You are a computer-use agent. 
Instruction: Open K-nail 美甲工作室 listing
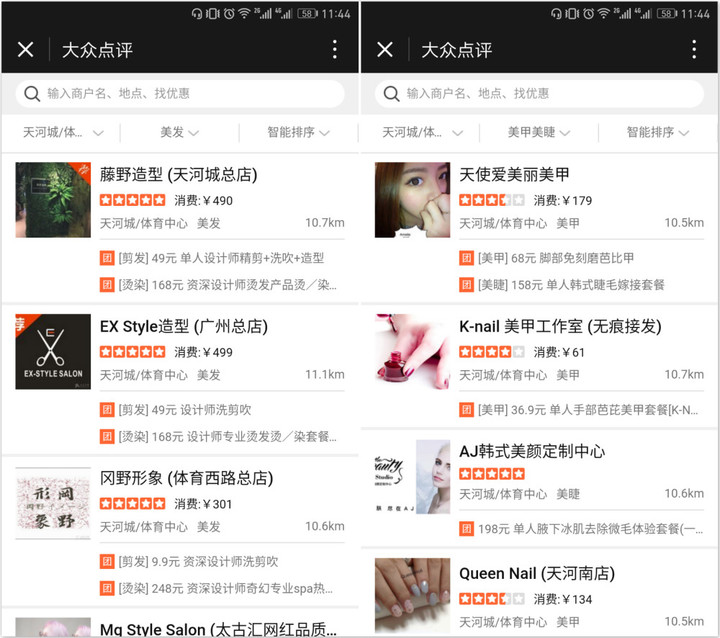point(559,327)
